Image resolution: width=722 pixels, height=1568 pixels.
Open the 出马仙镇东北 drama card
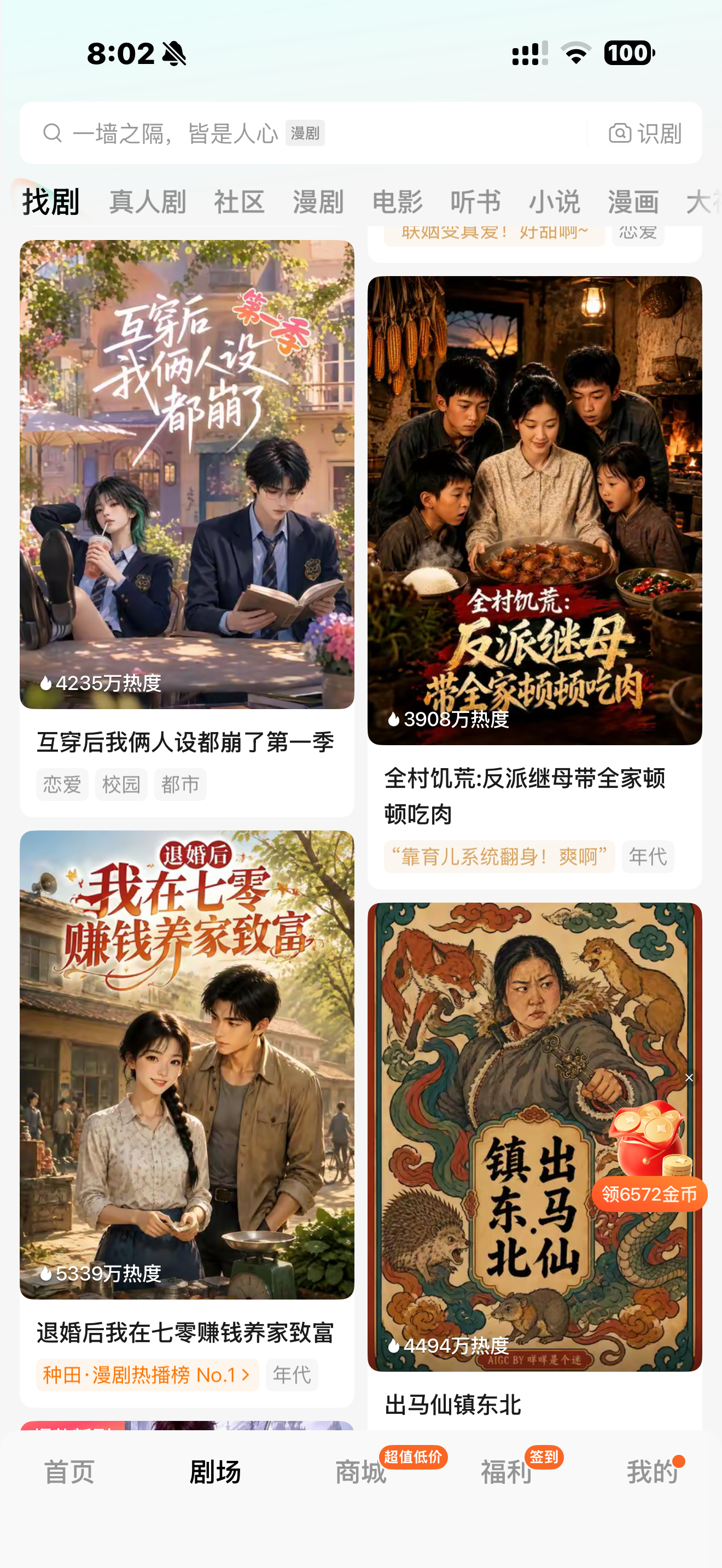(534, 1166)
